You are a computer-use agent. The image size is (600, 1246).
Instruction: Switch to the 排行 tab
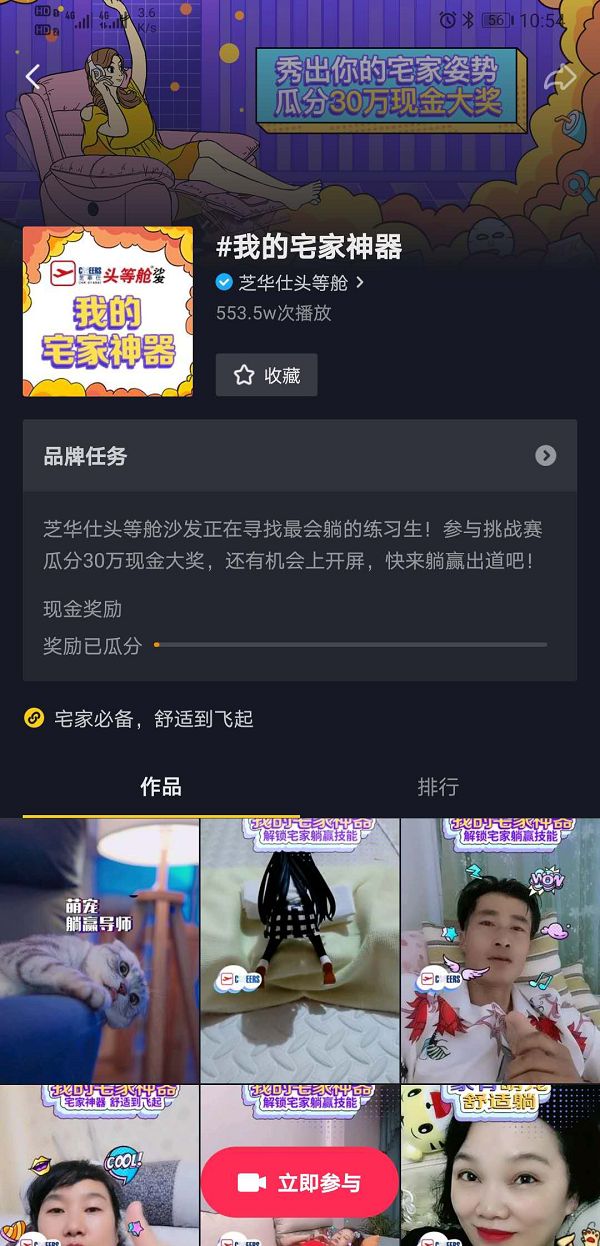437,787
